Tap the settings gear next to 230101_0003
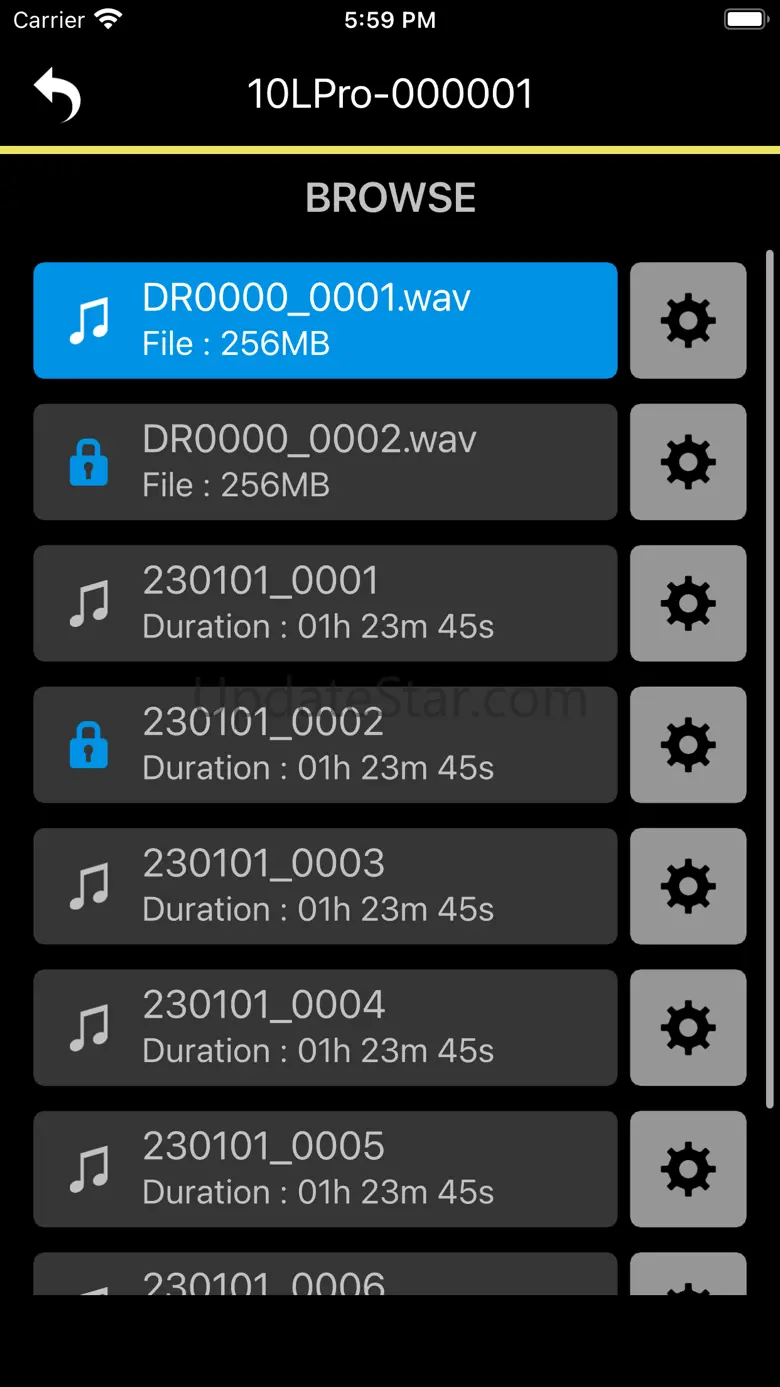Image resolution: width=780 pixels, height=1387 pixels. point(688,886)
